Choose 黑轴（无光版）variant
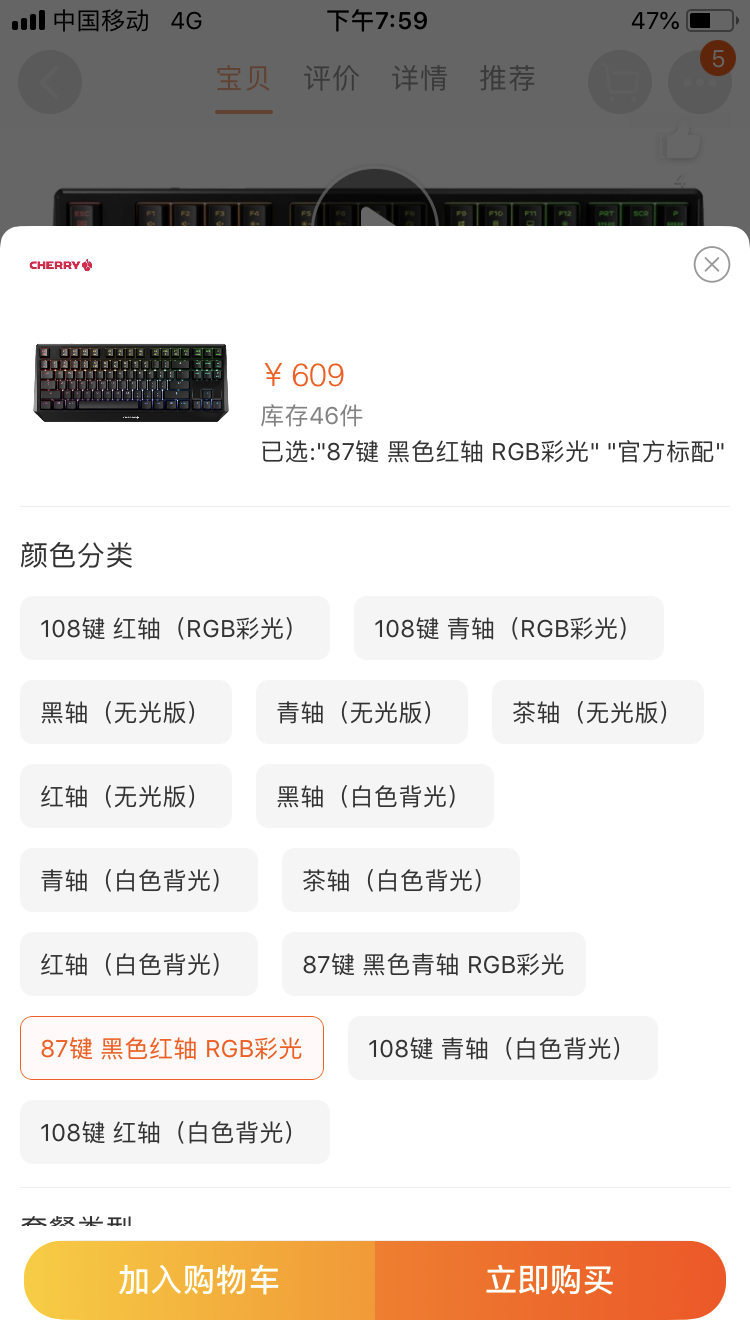The width and height of the screenshot is (750, 1334). tap(125, 712)
